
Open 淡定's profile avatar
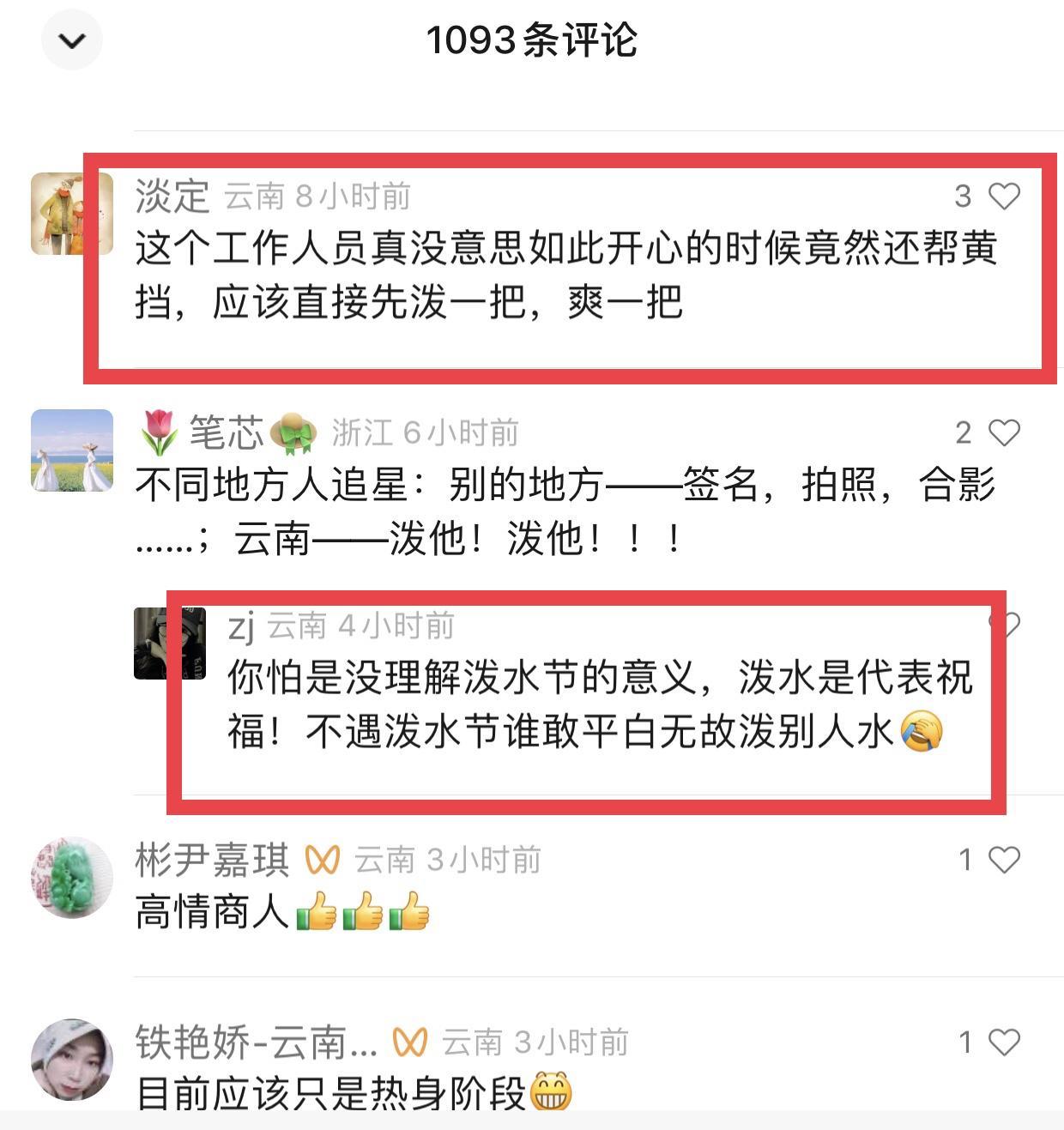tap(72, 214)
